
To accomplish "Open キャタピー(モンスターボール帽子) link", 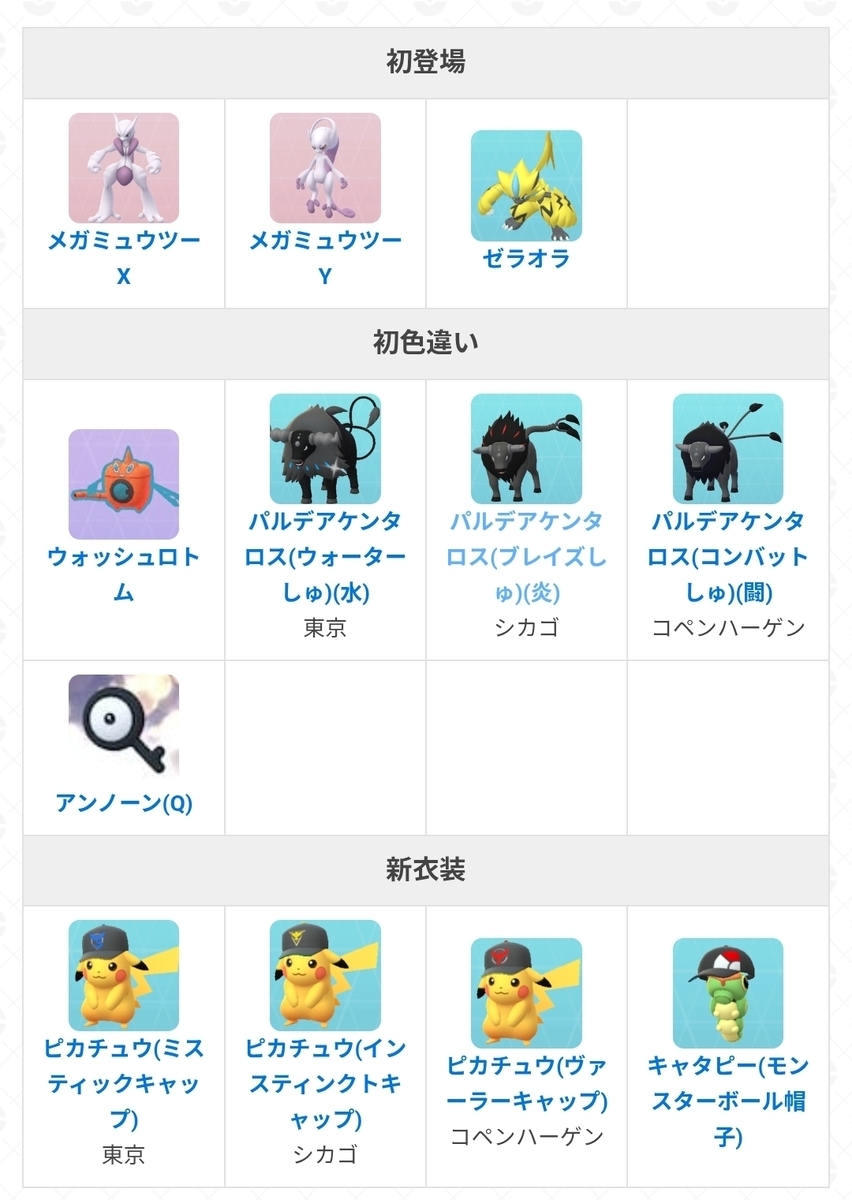I will 728,1101.
